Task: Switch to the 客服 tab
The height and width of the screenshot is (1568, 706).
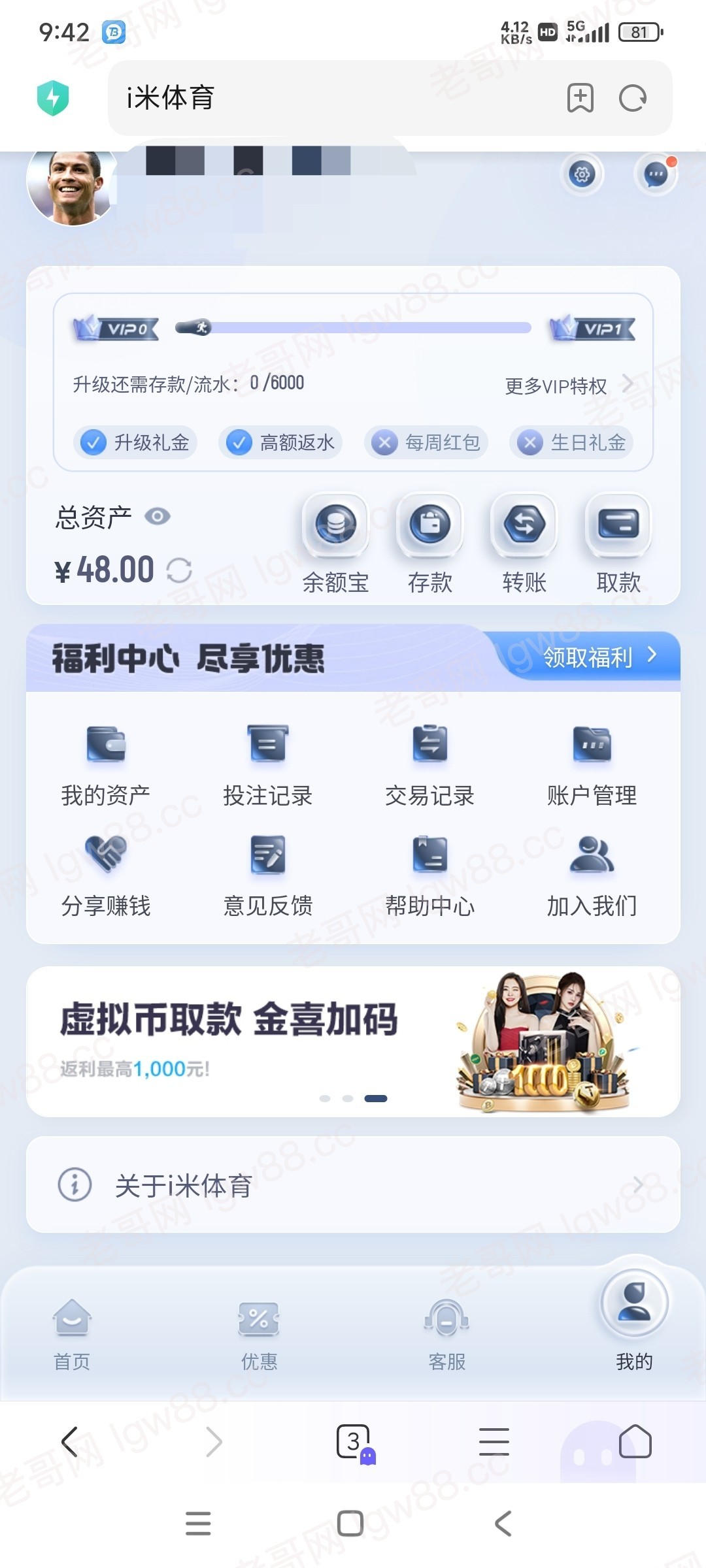Action: 446,1334
